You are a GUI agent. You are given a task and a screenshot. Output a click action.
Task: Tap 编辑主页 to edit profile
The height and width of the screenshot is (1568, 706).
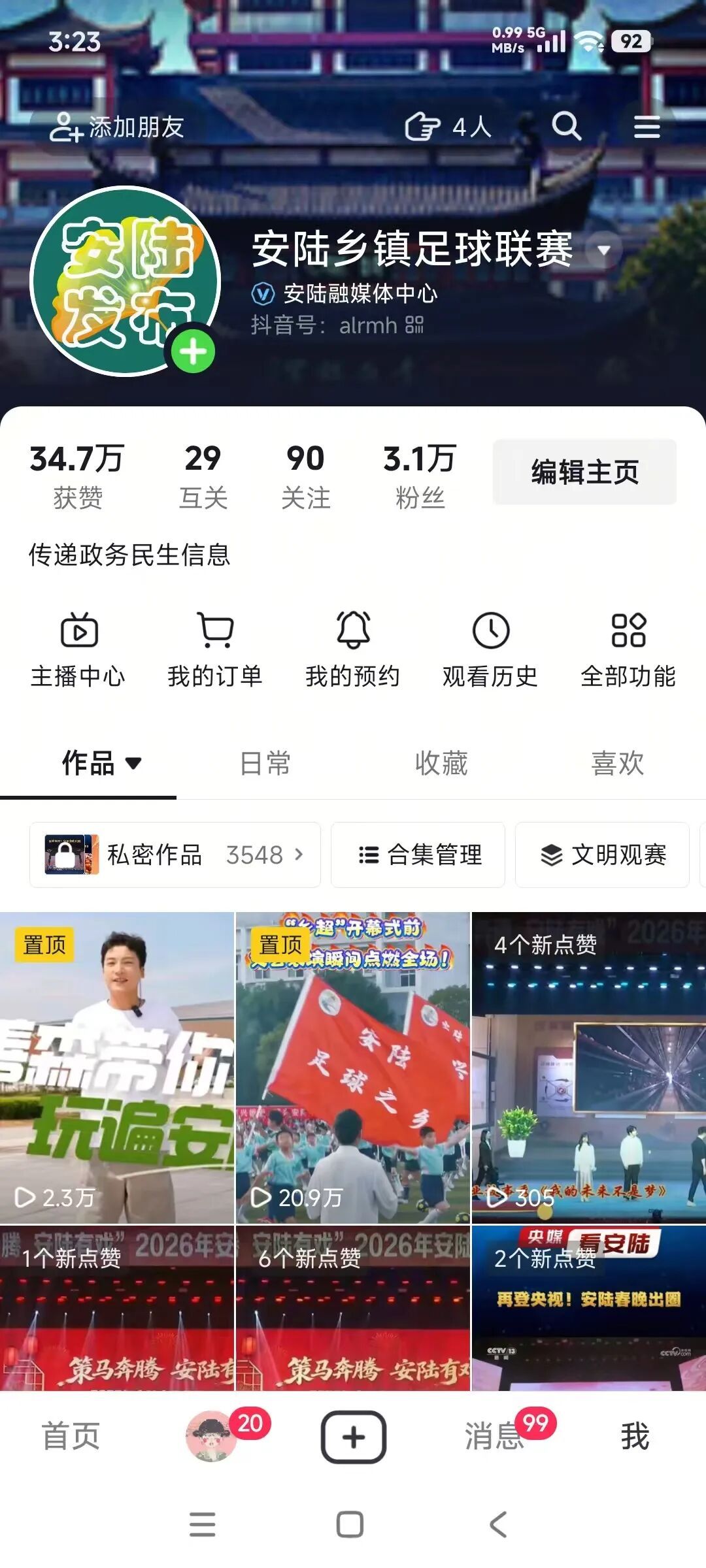coord(584,472)
